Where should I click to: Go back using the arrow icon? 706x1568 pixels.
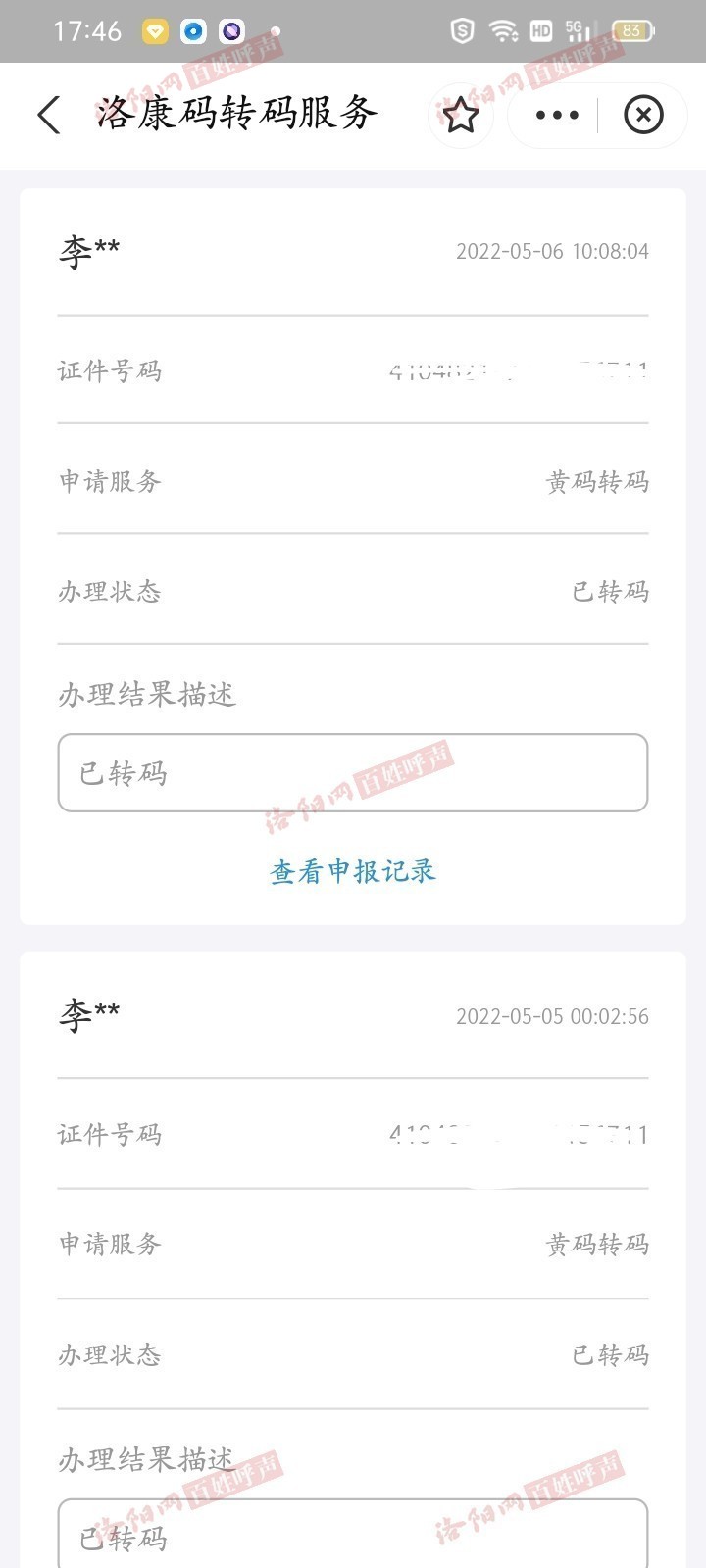(49, 115)
